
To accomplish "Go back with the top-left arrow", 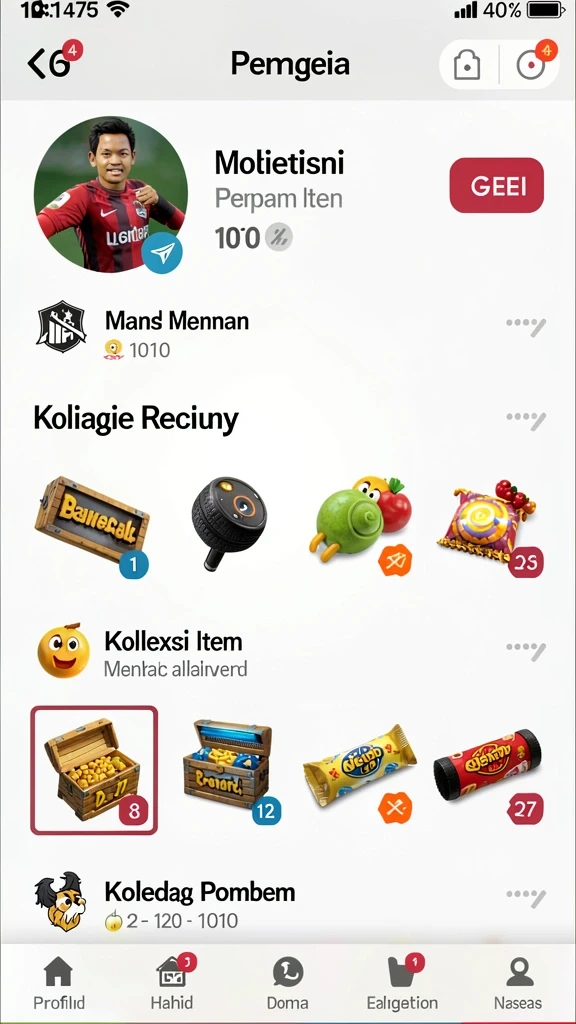I will (38, 63).
